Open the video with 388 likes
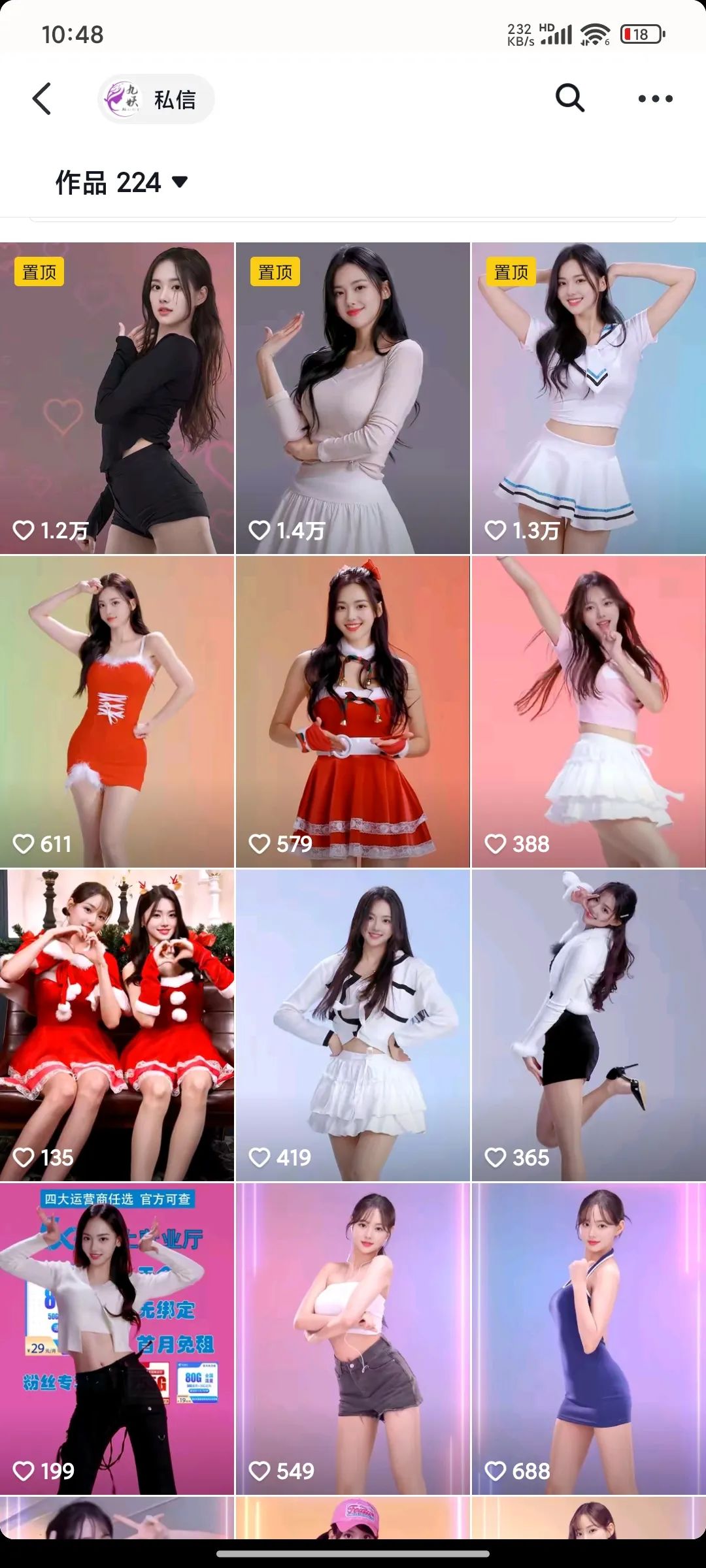Image resolution: width=706 pixels, height=1568 pixels. click(589, 712)
